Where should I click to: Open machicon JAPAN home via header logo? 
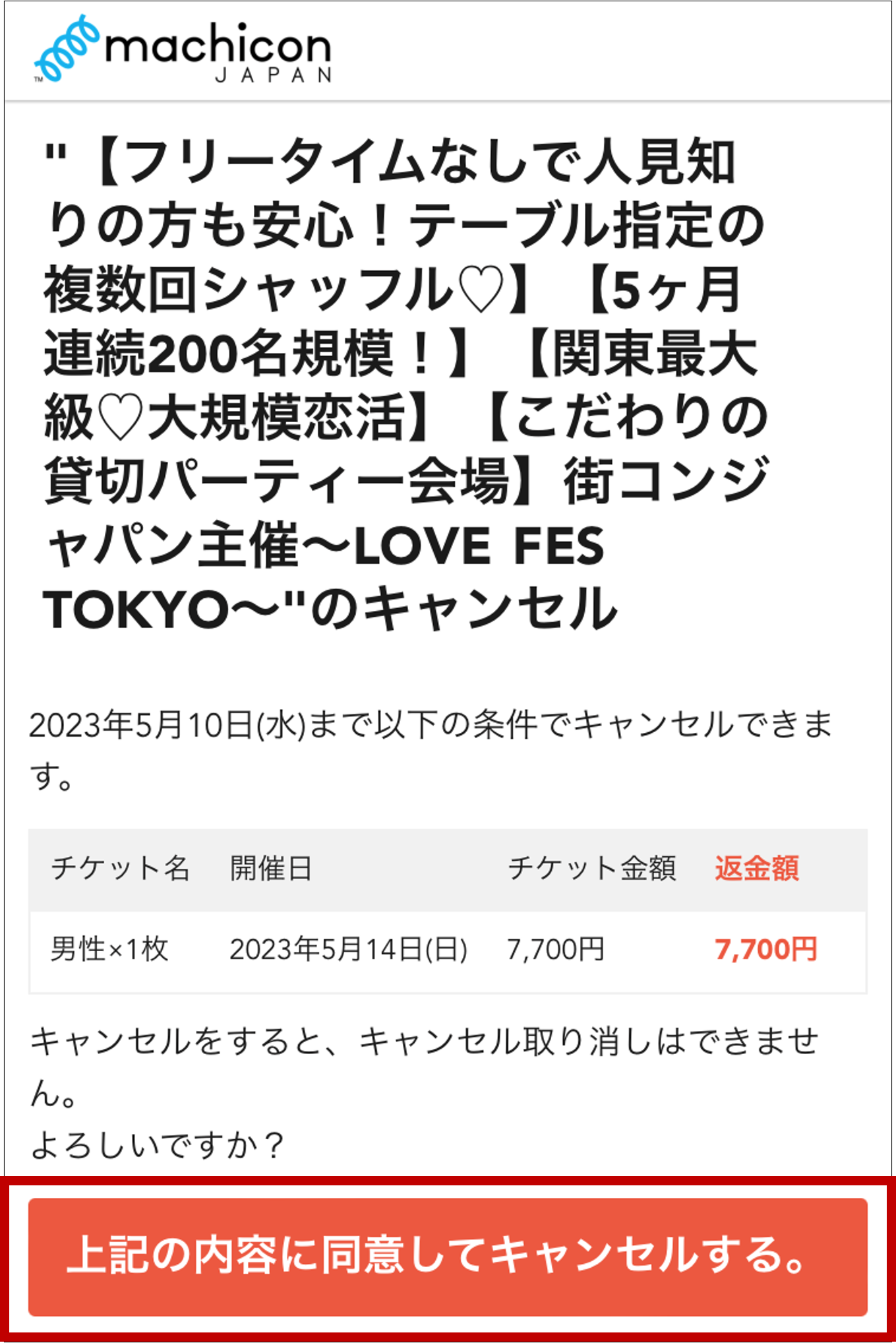click(x=183, y=51)
